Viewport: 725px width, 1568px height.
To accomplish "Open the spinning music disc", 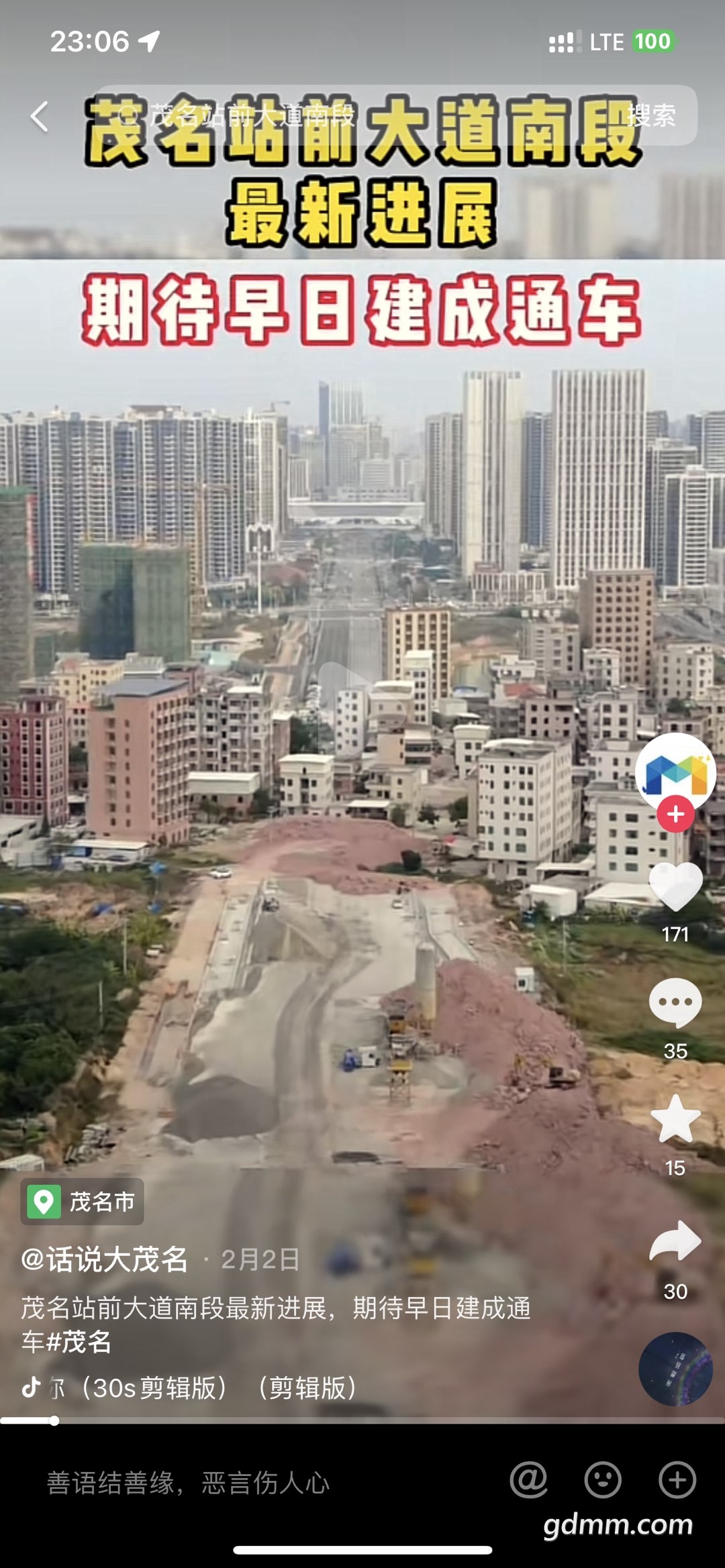I will point(675,1369).
